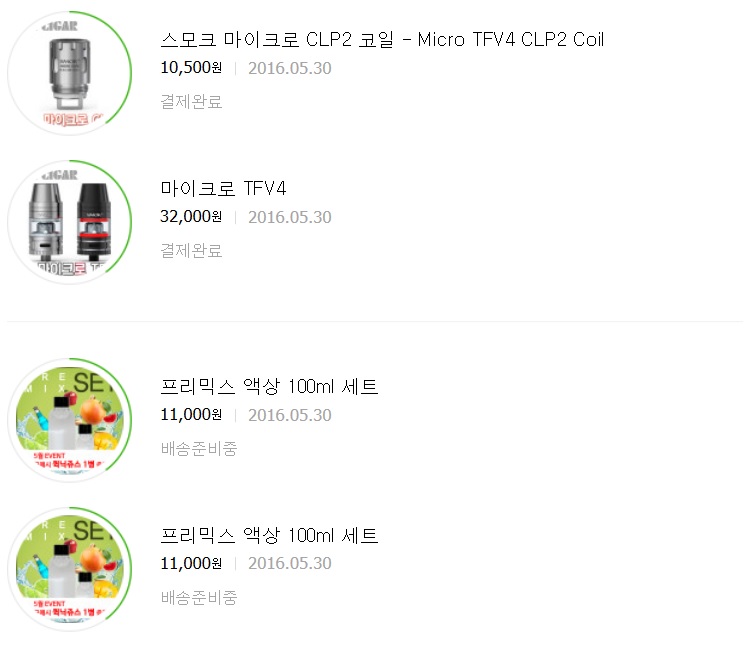Open the 스모크 마이크로 CLP2 코일 order
Image resolution: width=750 pixels, height=671 pixels.
[382, 40]
